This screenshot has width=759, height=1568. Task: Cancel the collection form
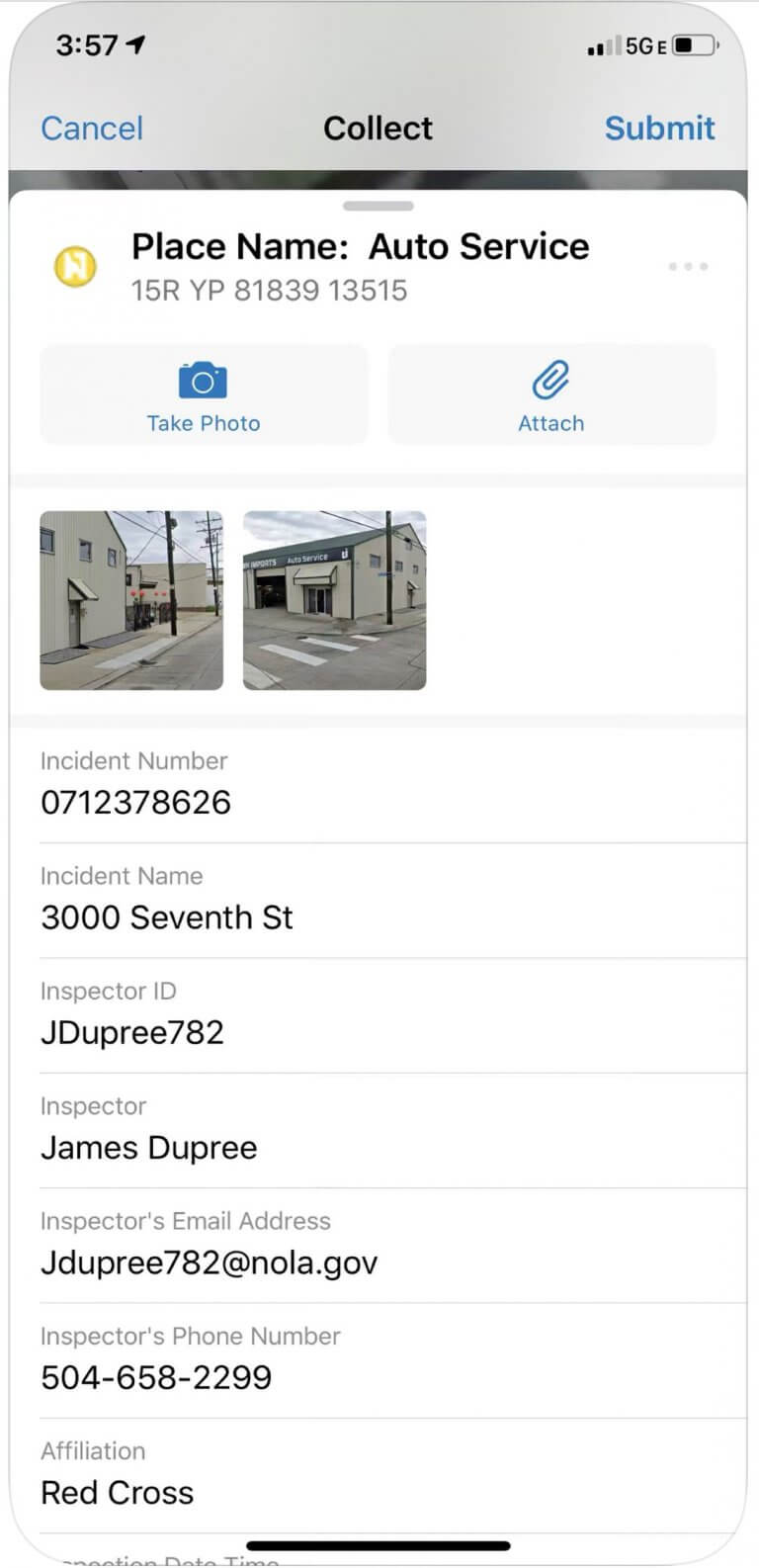92,129
